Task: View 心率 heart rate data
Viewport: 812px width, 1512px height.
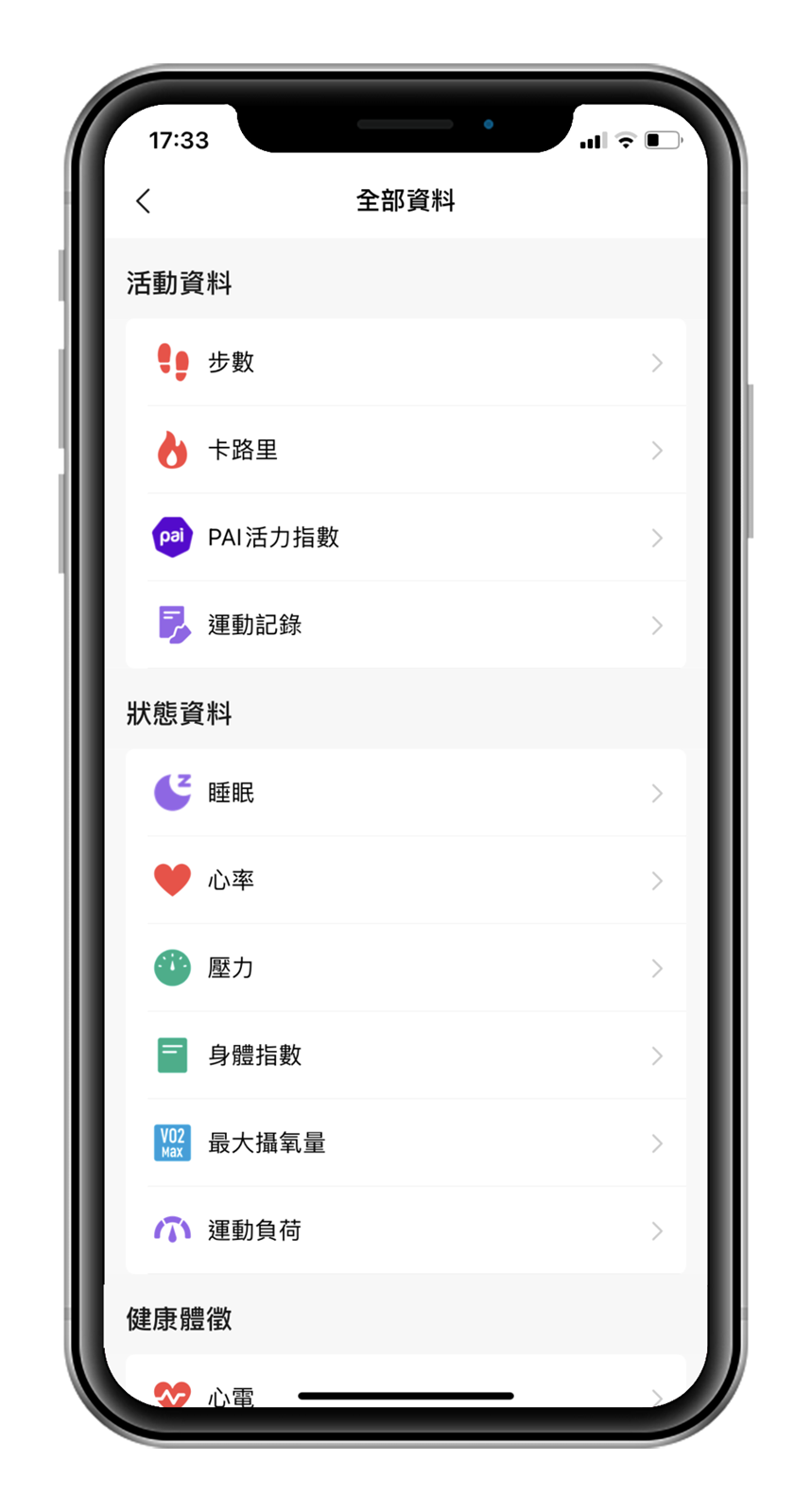Action: (x=406, y=881)
